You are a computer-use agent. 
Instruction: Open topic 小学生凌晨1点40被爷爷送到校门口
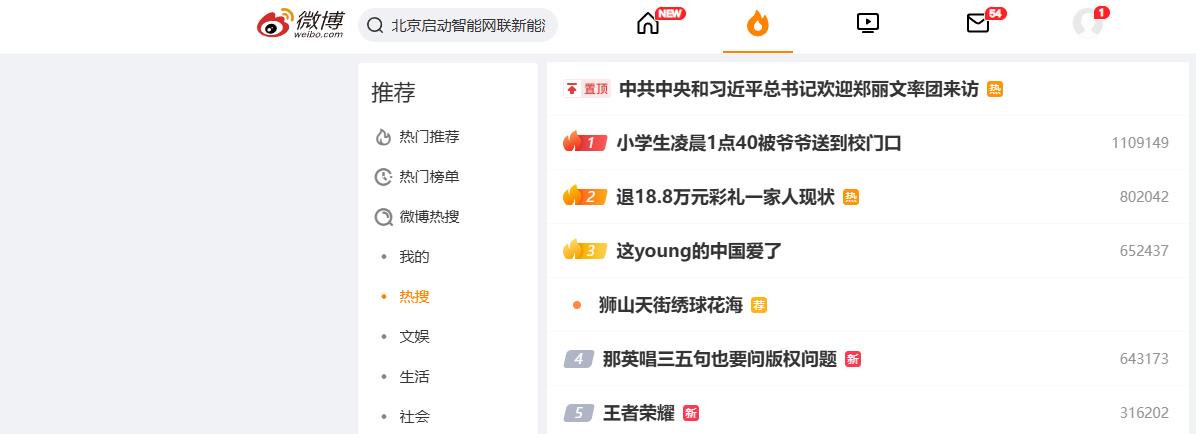(759, 143)
